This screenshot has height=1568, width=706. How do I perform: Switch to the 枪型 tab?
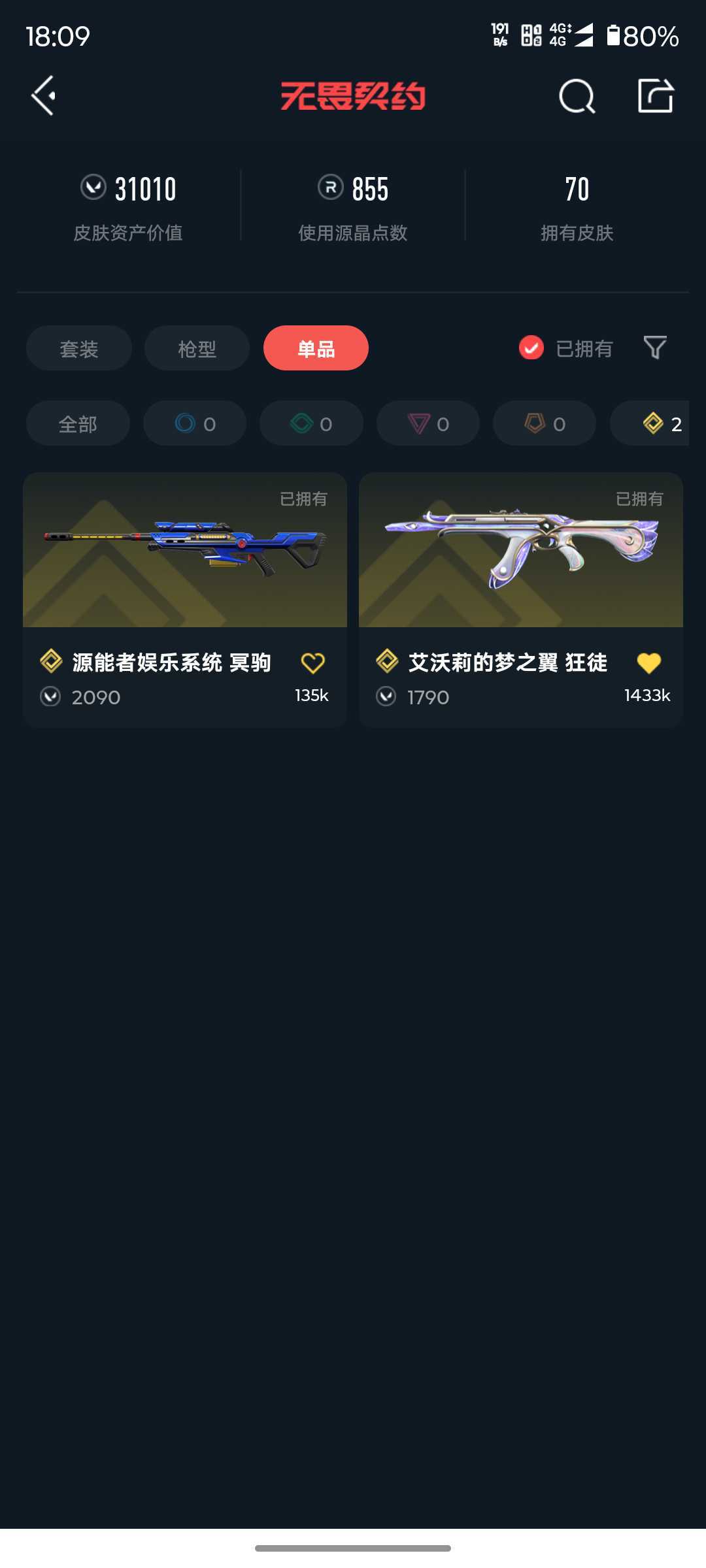(197, 348)
